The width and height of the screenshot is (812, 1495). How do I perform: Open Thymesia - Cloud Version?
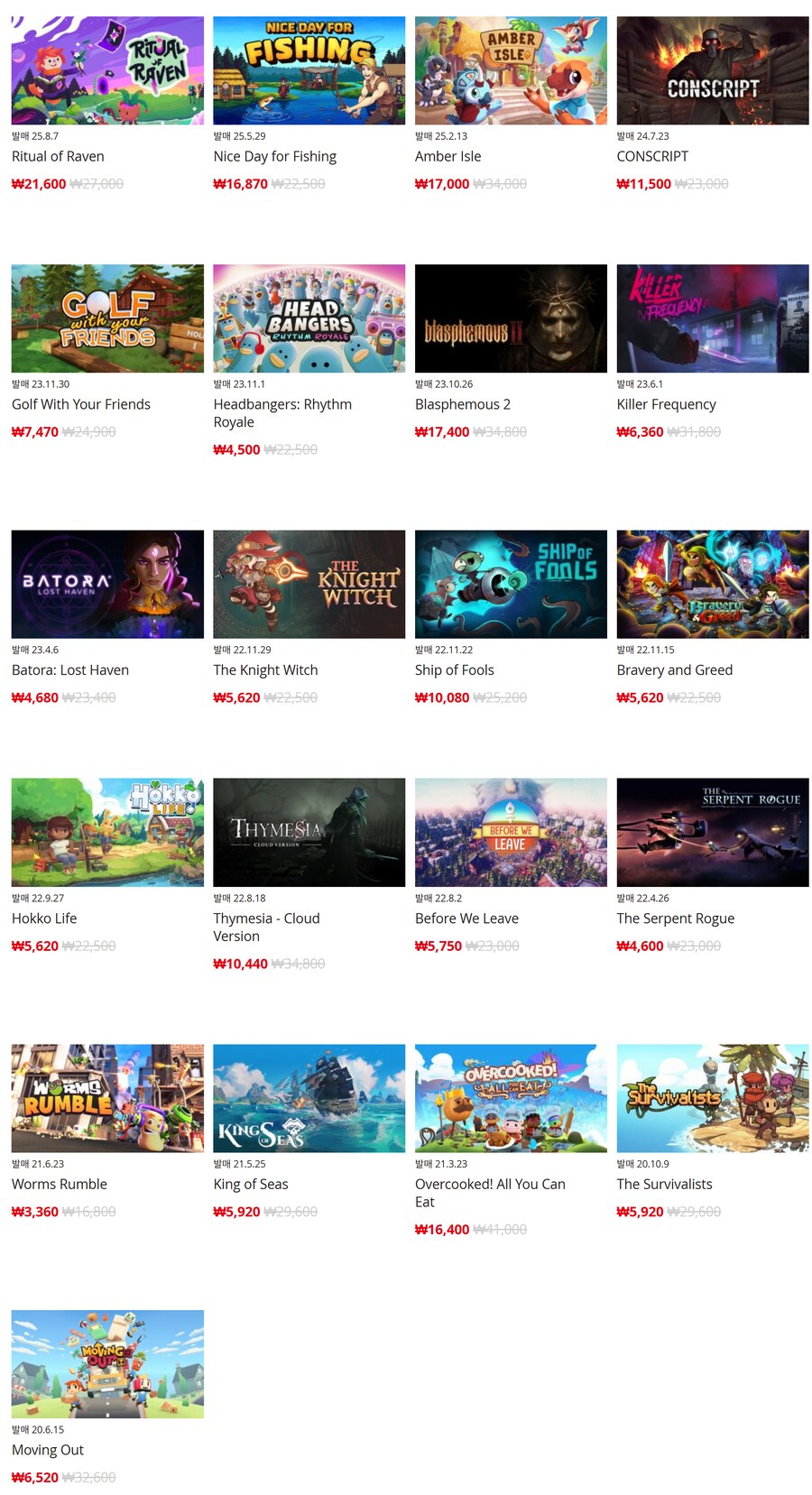coord(309,832)
